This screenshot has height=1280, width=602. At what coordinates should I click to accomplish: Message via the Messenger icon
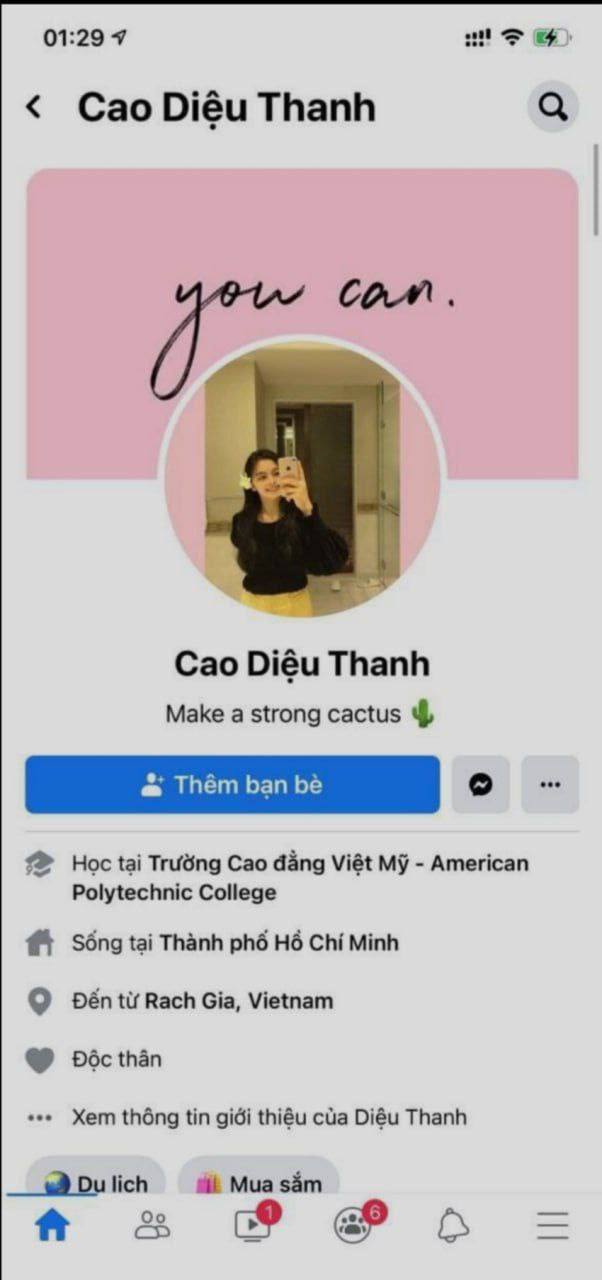(481, 785)
